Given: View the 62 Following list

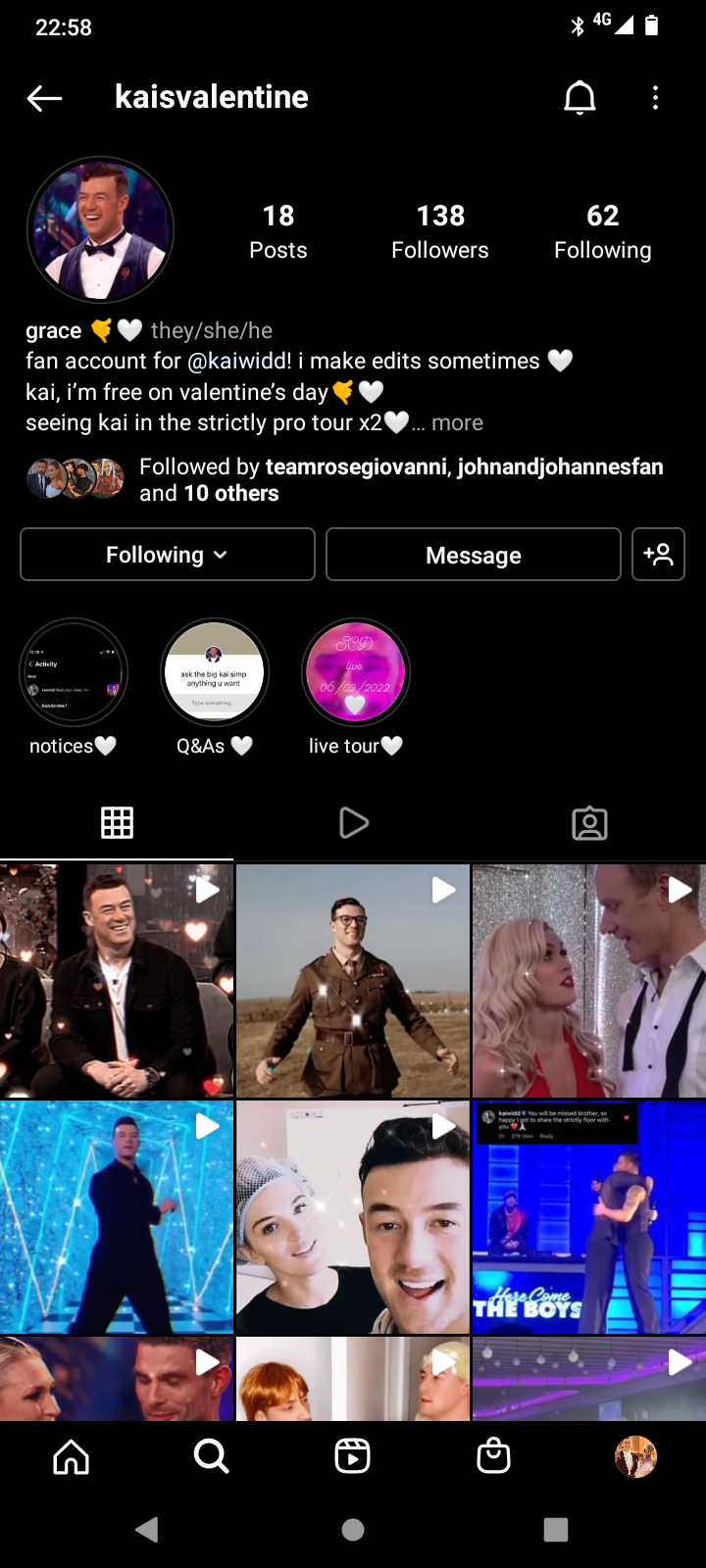Looking at the screenshot, I should pos(602,231).
